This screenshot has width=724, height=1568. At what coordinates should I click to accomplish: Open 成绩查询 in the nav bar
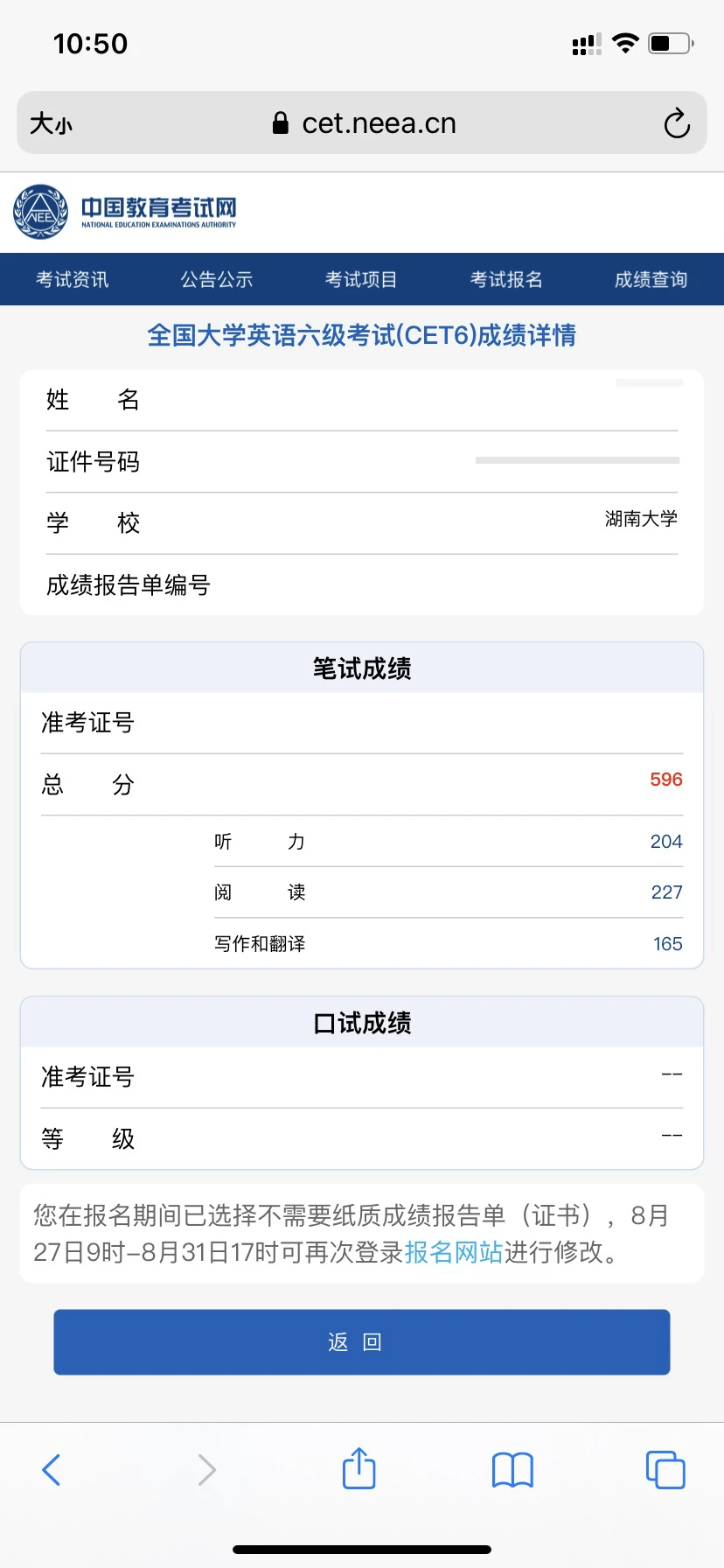(x=651, y=279)
